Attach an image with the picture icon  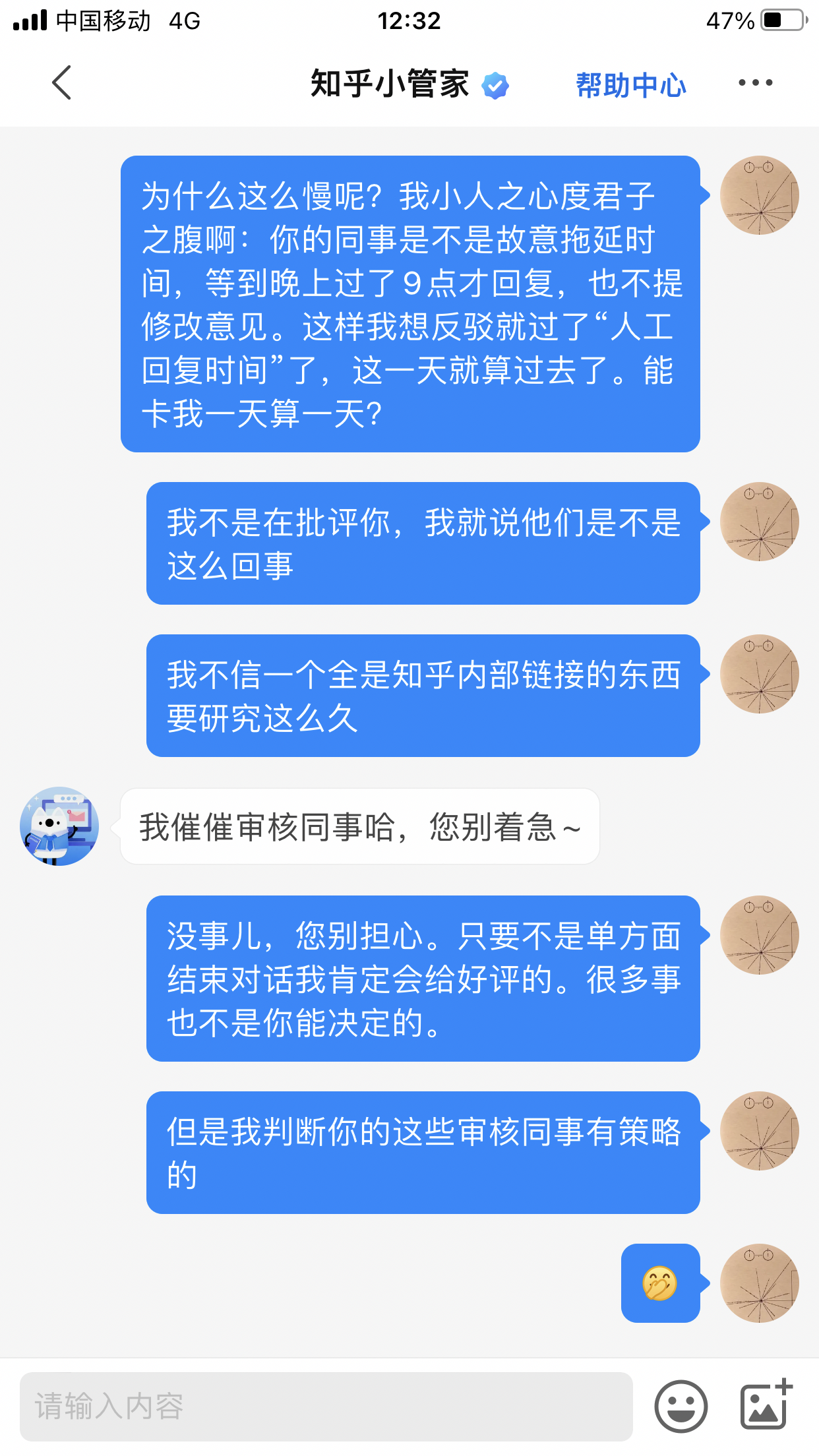(x=765, y=1405)
